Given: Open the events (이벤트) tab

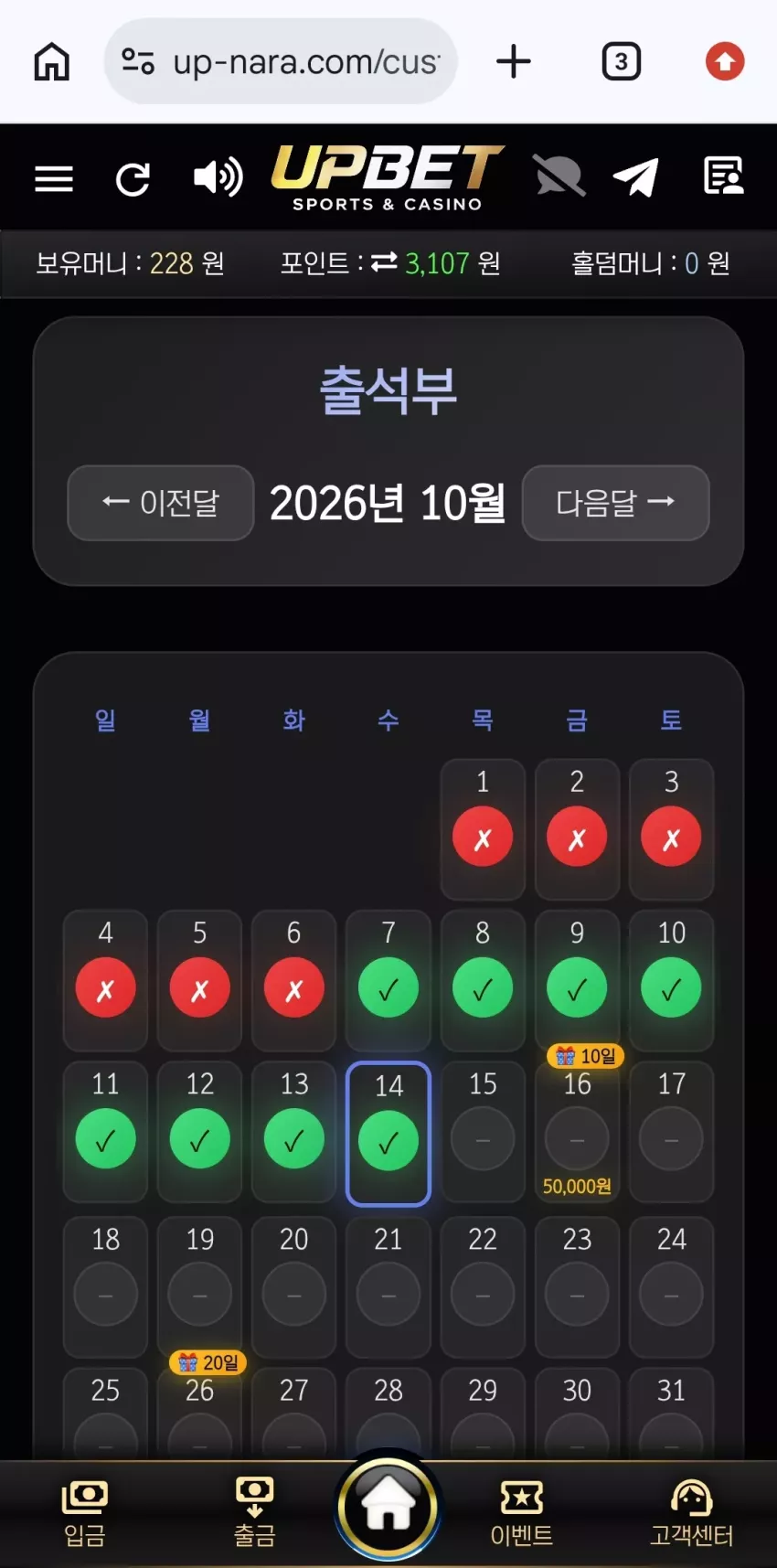Looking at the screenshot, I should (x=521, y=1513).
